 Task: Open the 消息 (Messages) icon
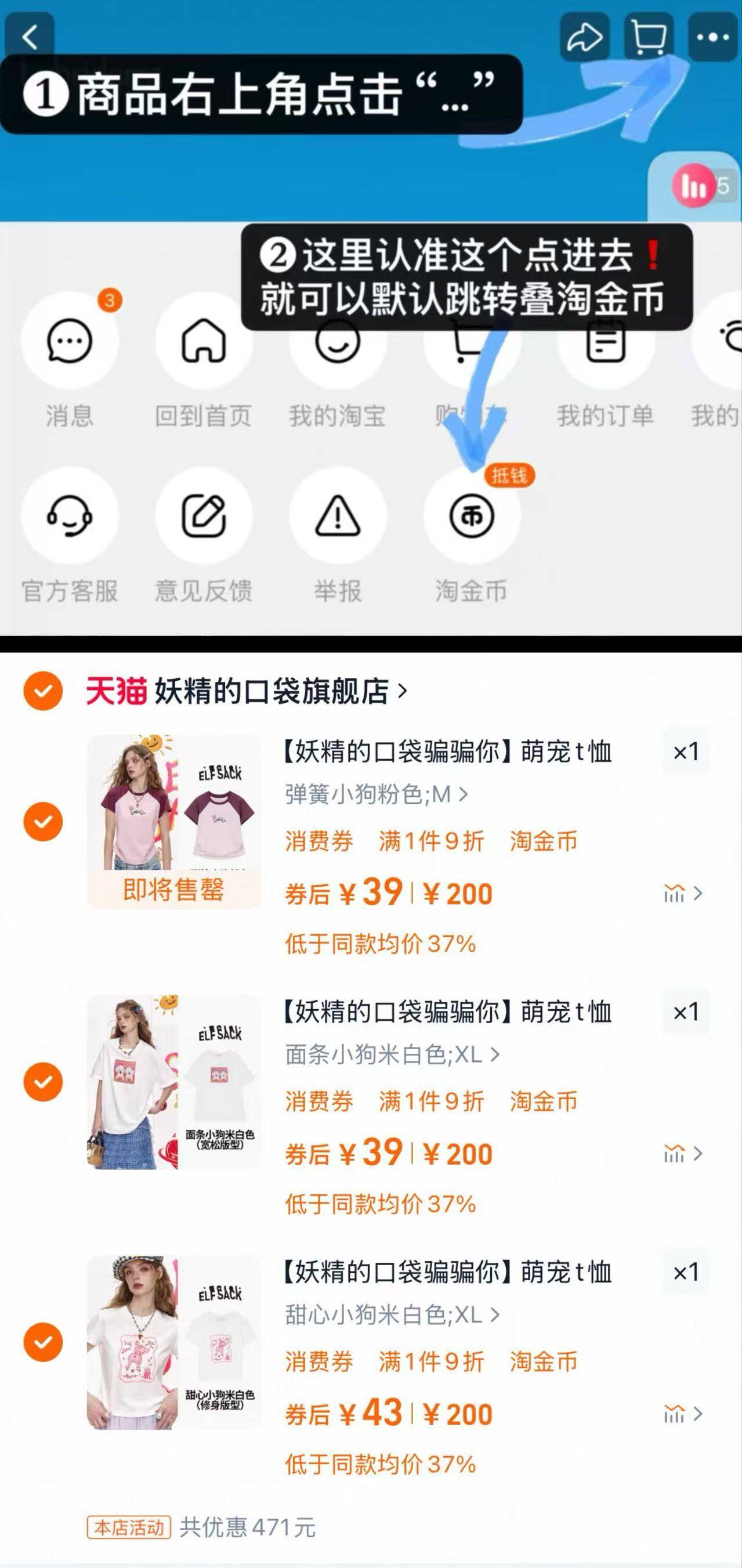[70, 342]
